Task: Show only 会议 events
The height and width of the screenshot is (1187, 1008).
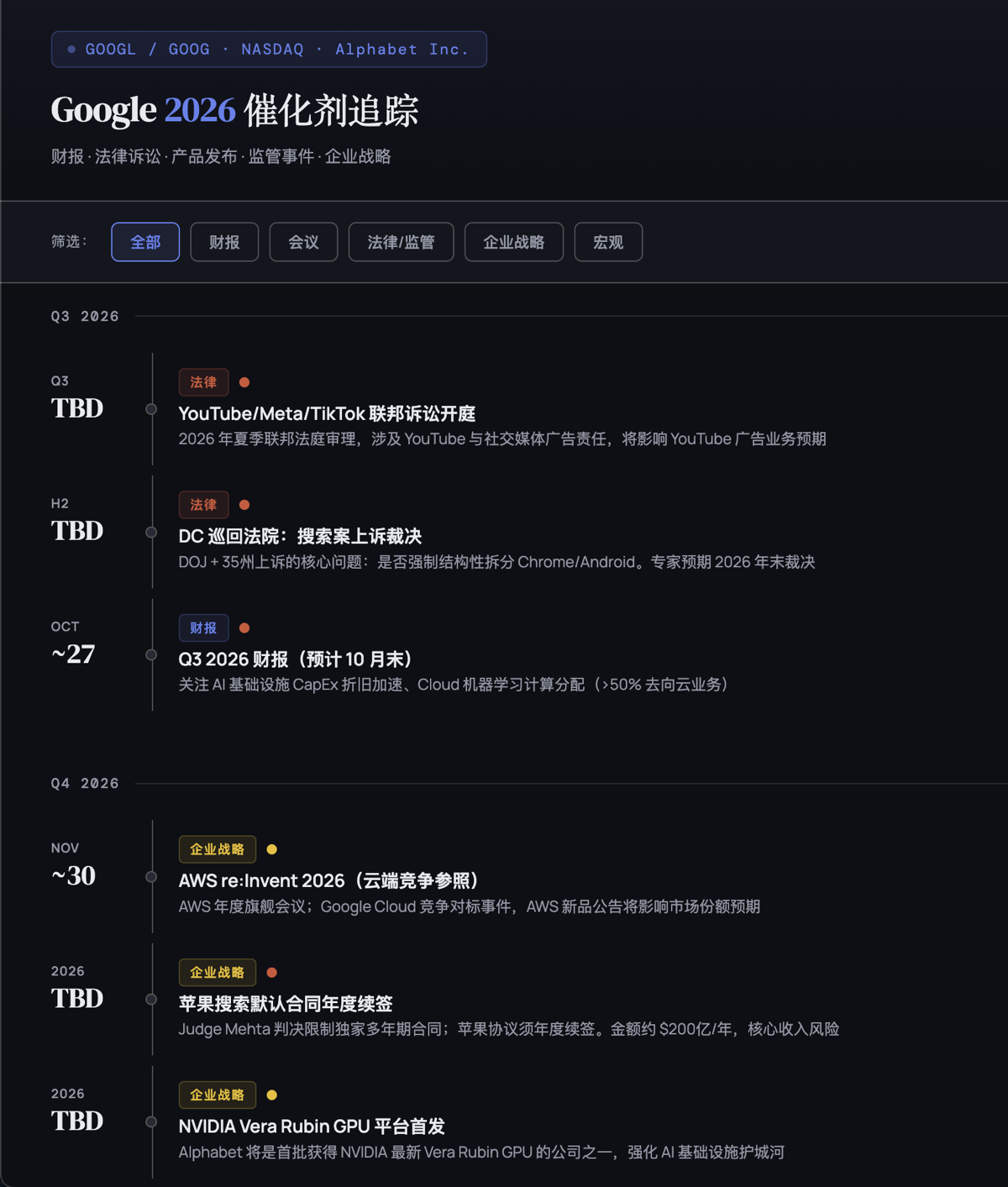Action: click(x=303, y=242)
